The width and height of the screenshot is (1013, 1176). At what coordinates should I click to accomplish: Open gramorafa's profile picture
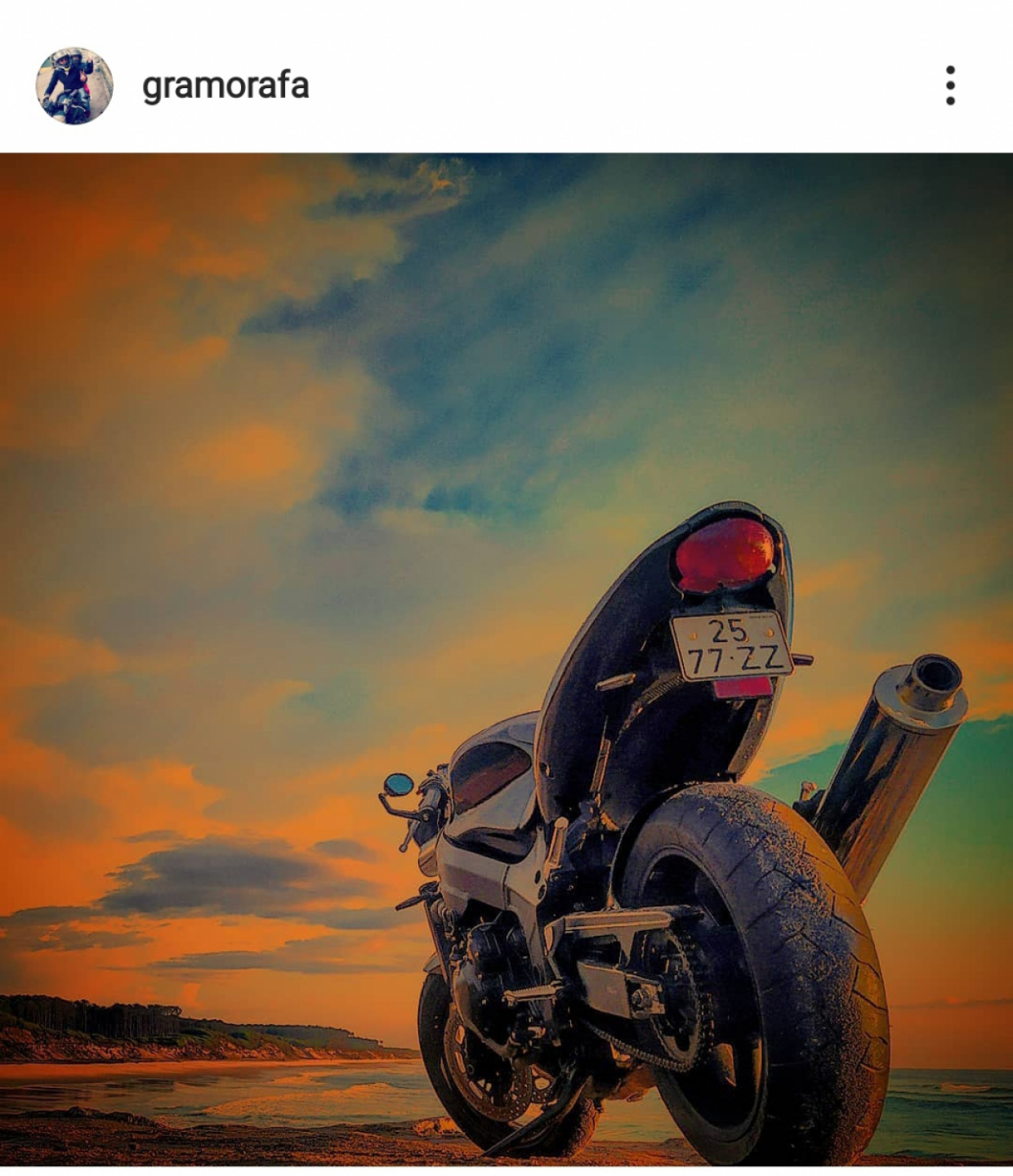coord(74,86)
